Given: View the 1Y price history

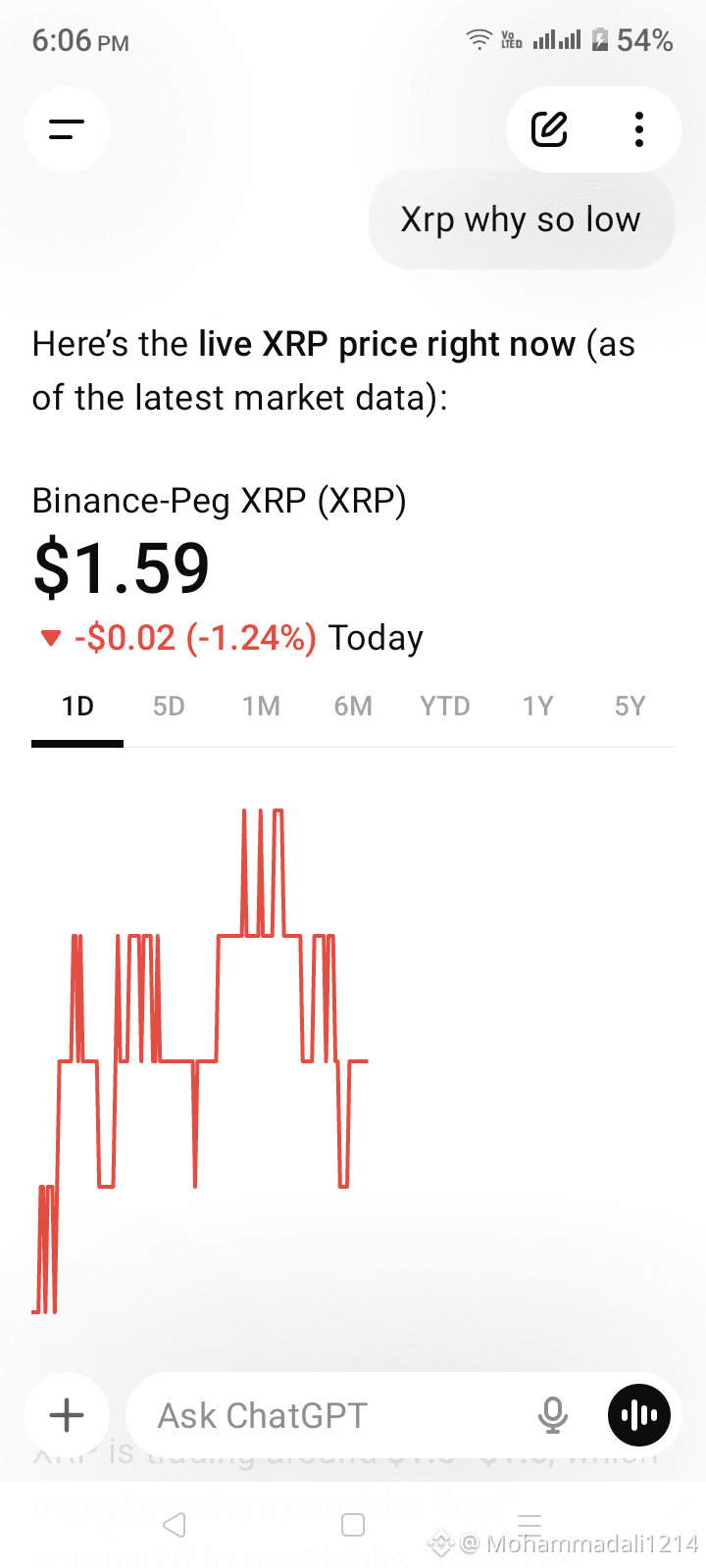Looking at the screenshot, I should click(x=537, y=707).
